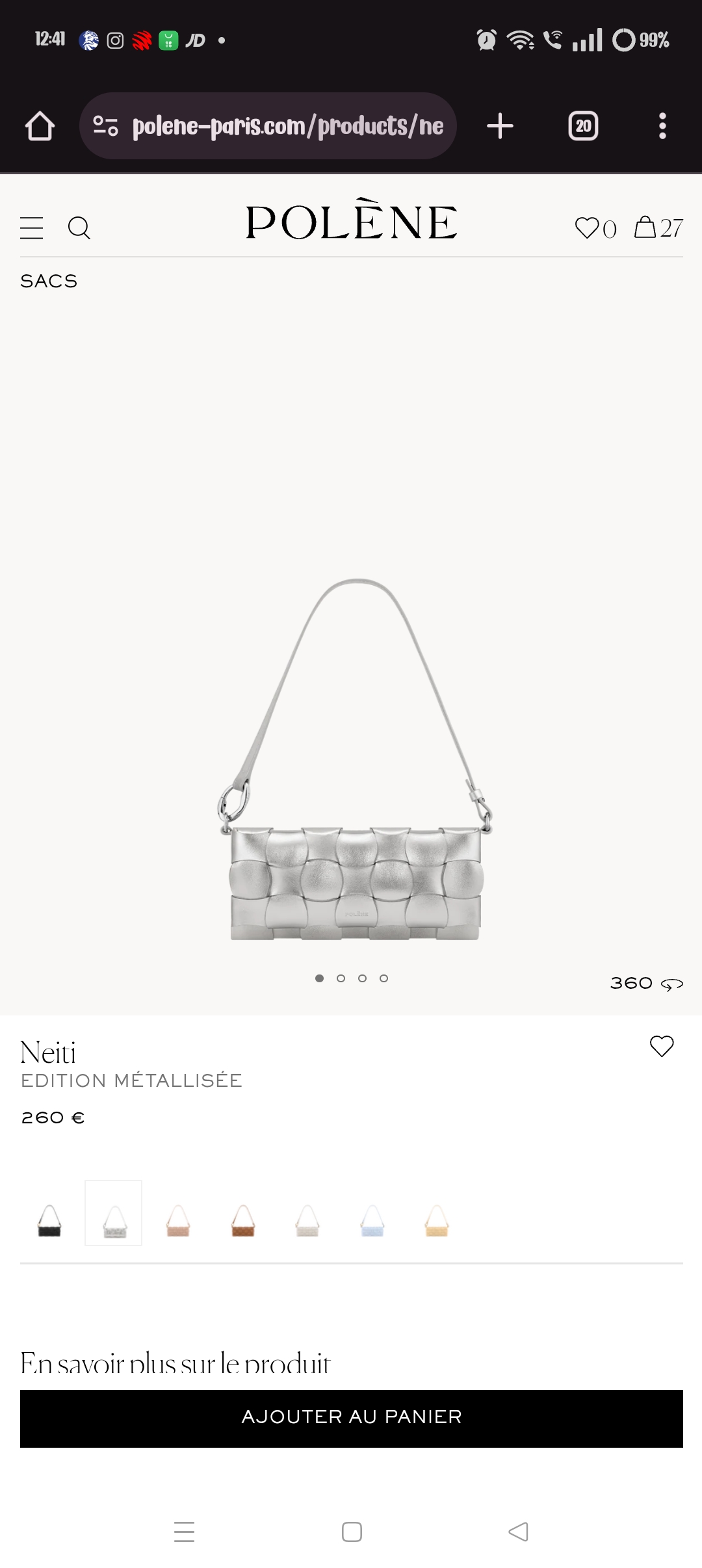Viewport: 702px width, 1568px height.
Task: Select the black color variant
Action: point(49,1220)
